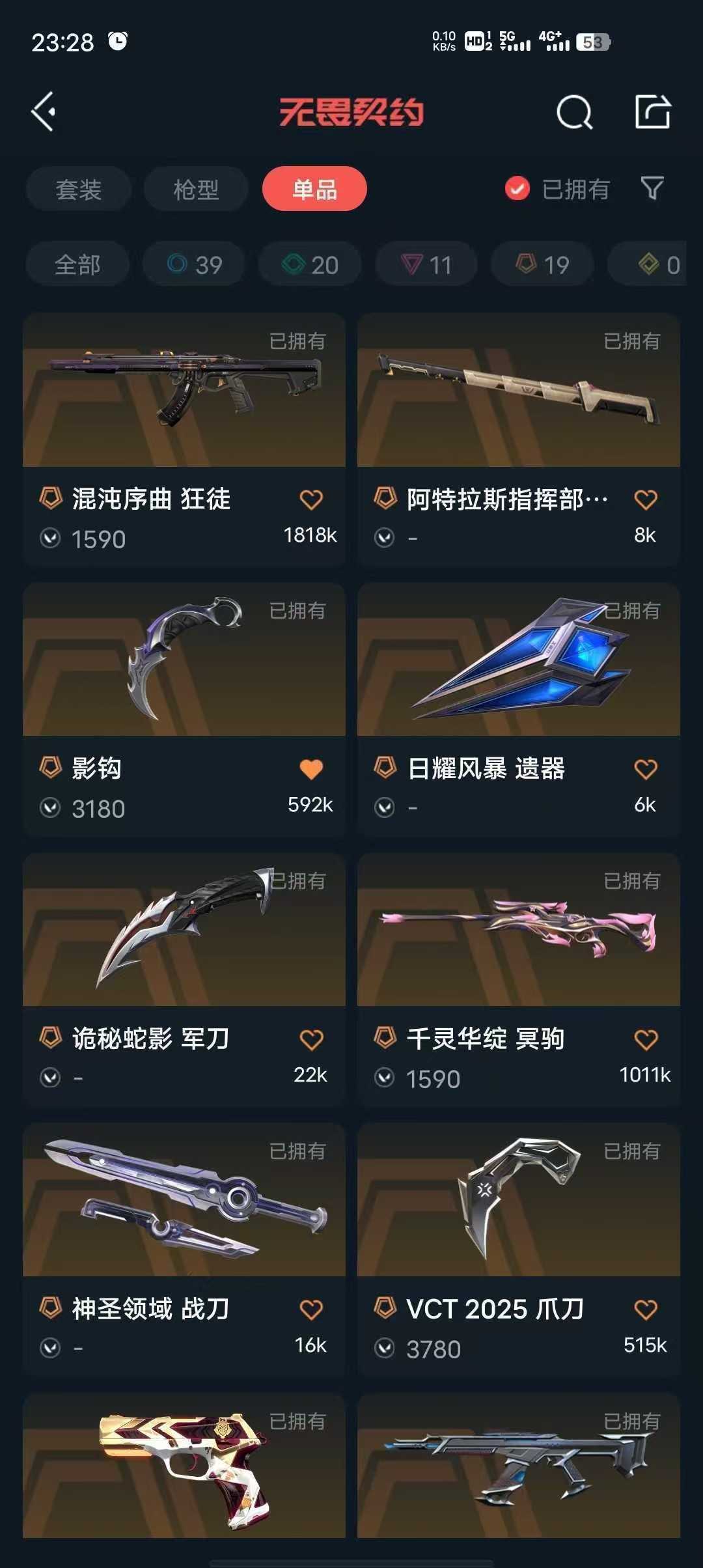703x1568 pixels.
Task: Select the 全部 rarity chip
Action: (77, 264)
